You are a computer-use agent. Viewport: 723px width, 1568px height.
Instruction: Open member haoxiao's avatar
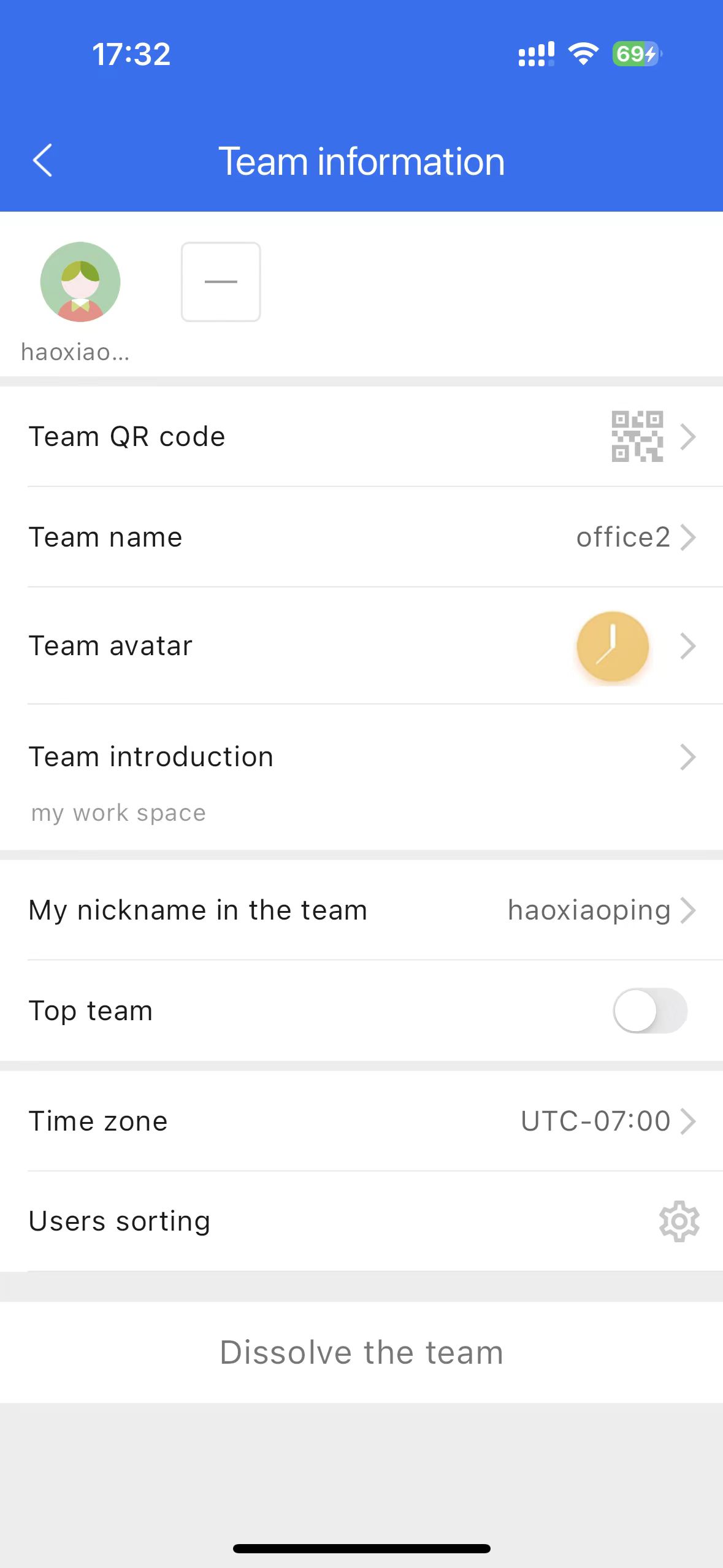(80, 282)
